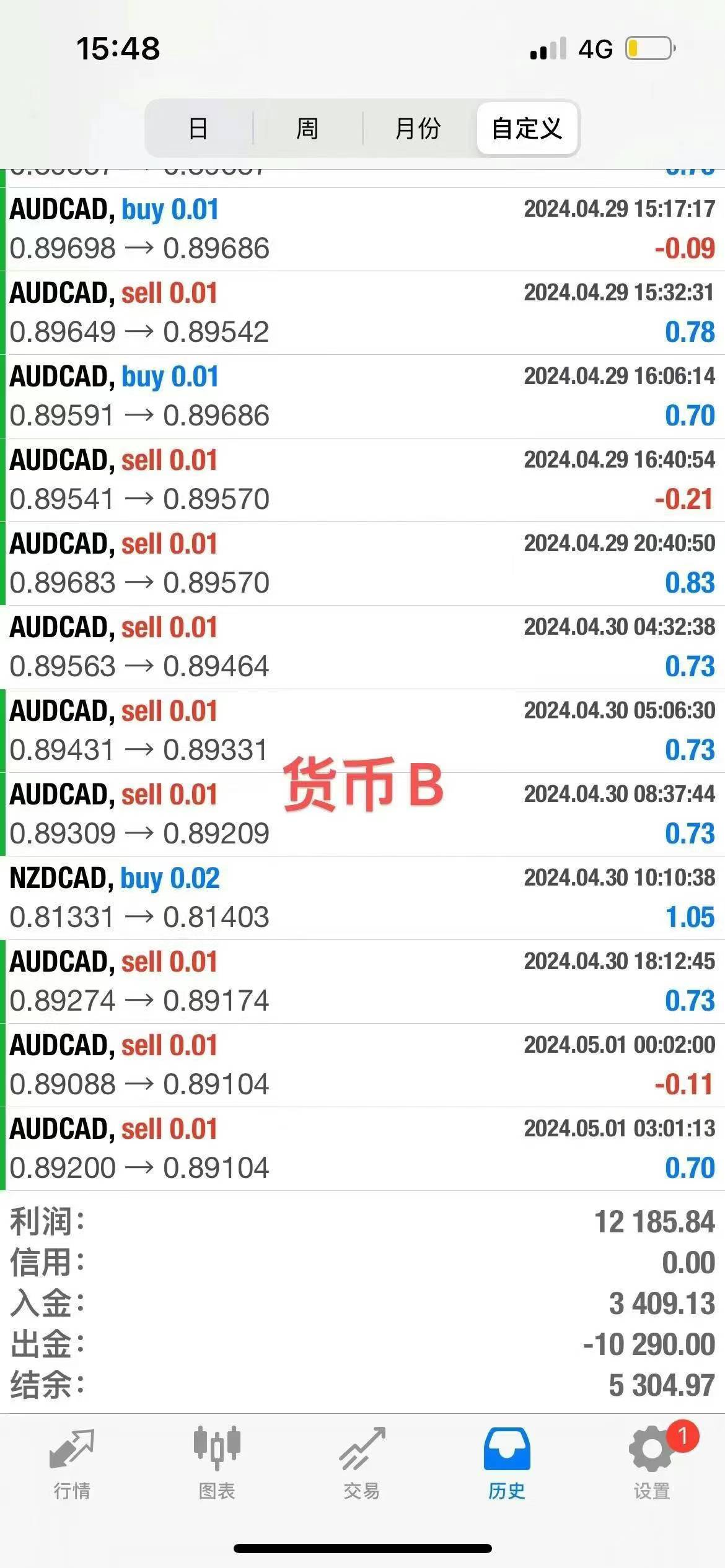Expand the AUDCAD trade with -0.11 loss

(x=362, y=1065)
